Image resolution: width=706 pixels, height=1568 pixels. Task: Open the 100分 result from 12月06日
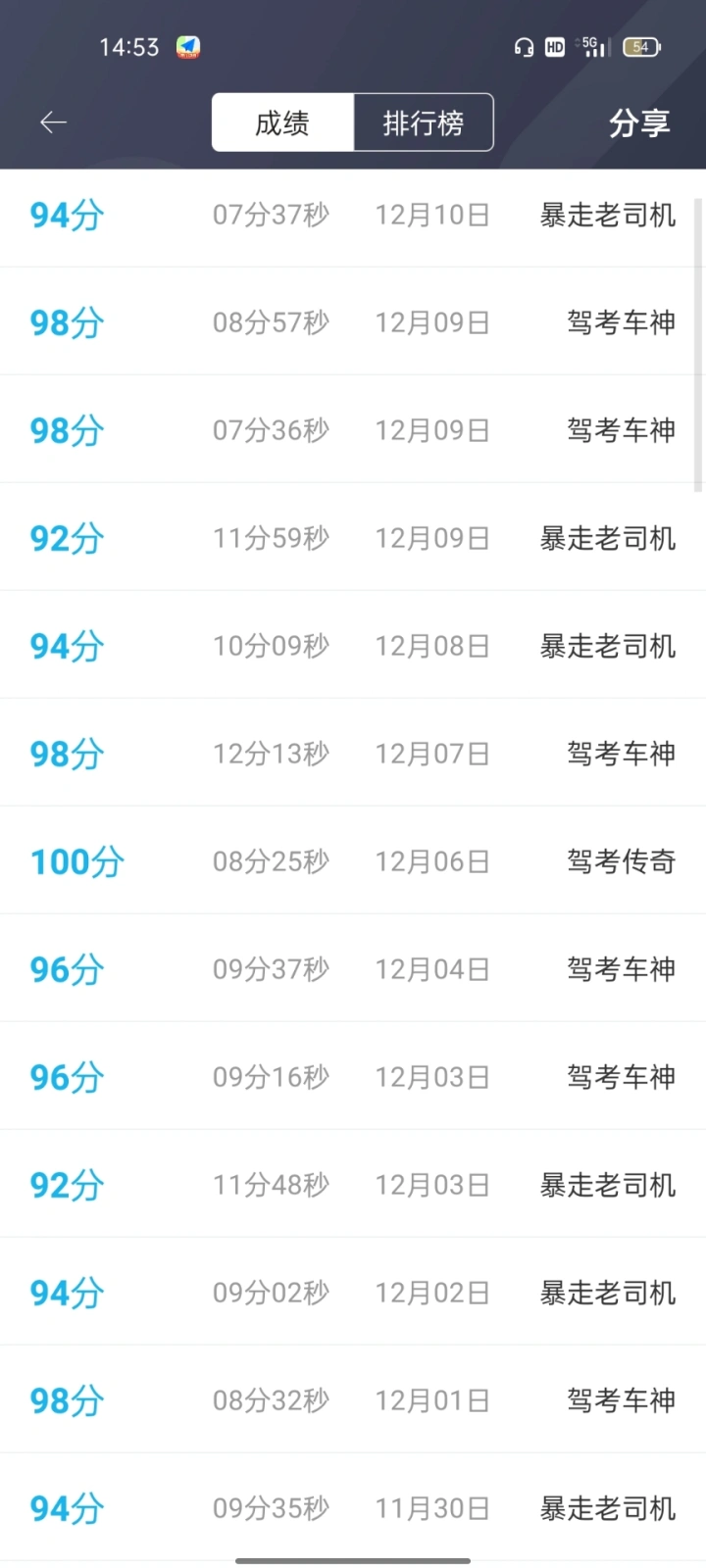[353, 860]
